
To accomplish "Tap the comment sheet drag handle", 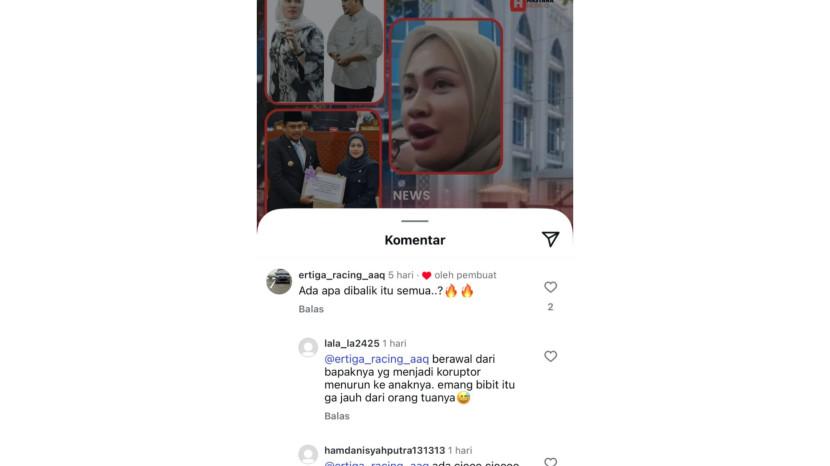I will [x=414, y=221].
